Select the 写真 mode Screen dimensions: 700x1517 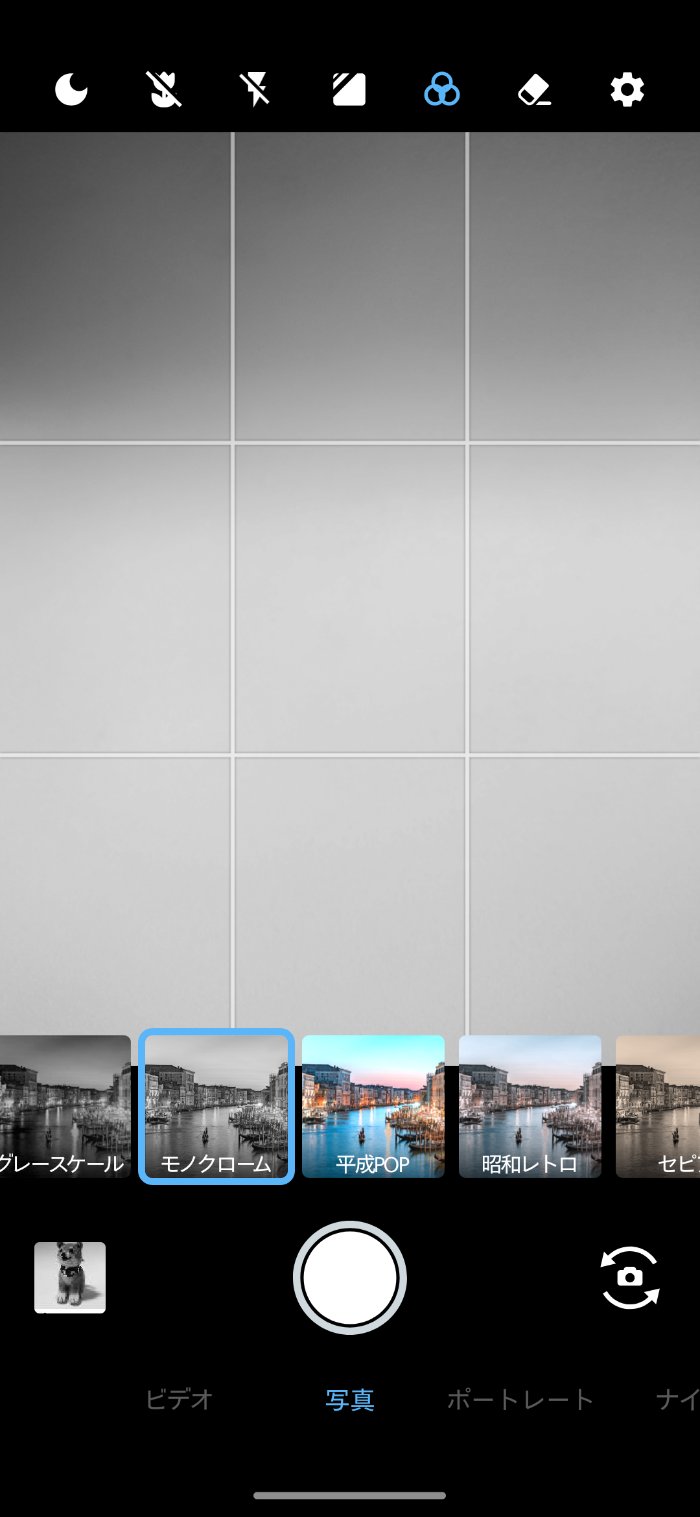pos(350,1399)
